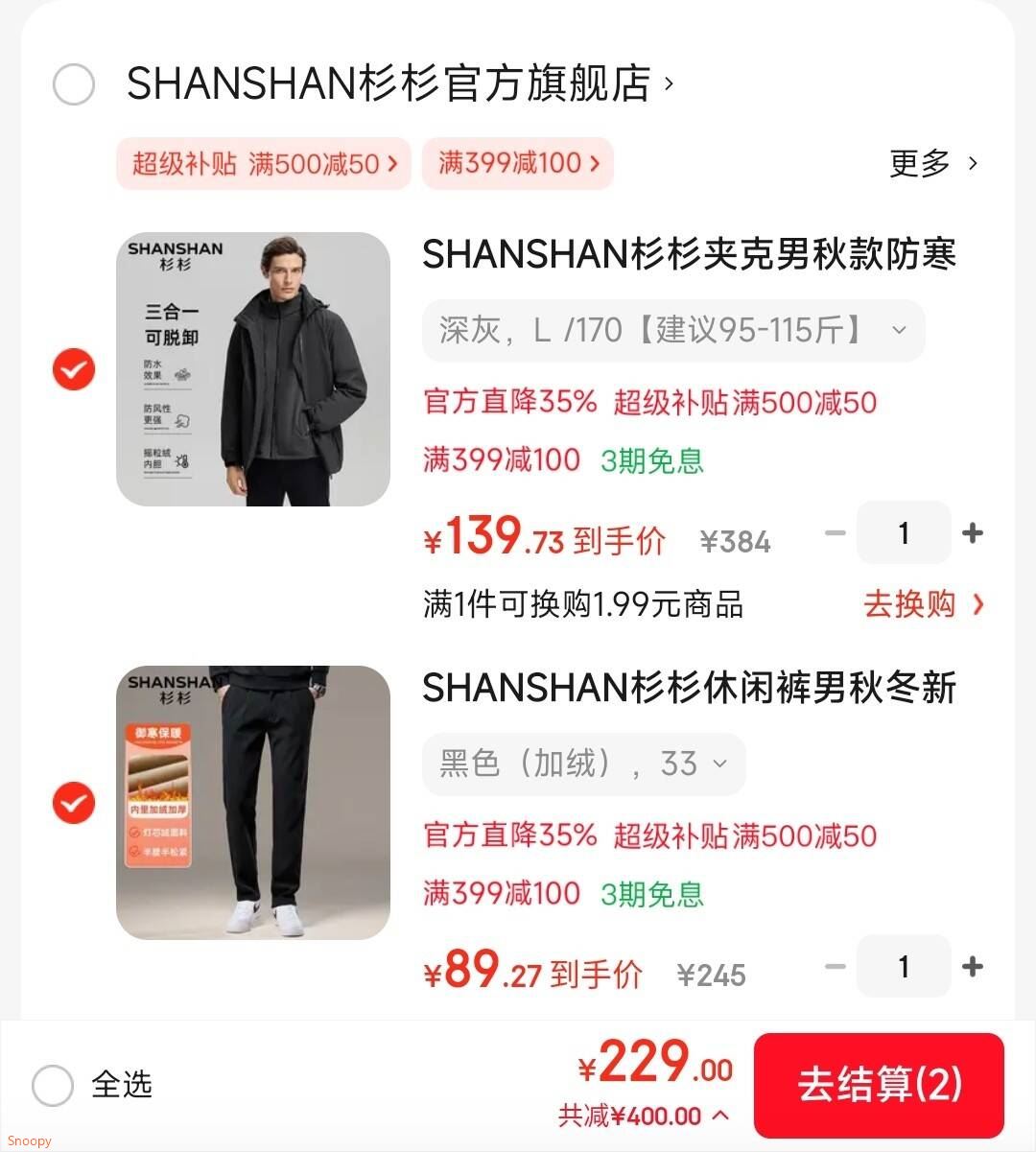Screen dimensions: 1036x1152
Task: View 更多 store promotions
Action: tap(933, 163)
